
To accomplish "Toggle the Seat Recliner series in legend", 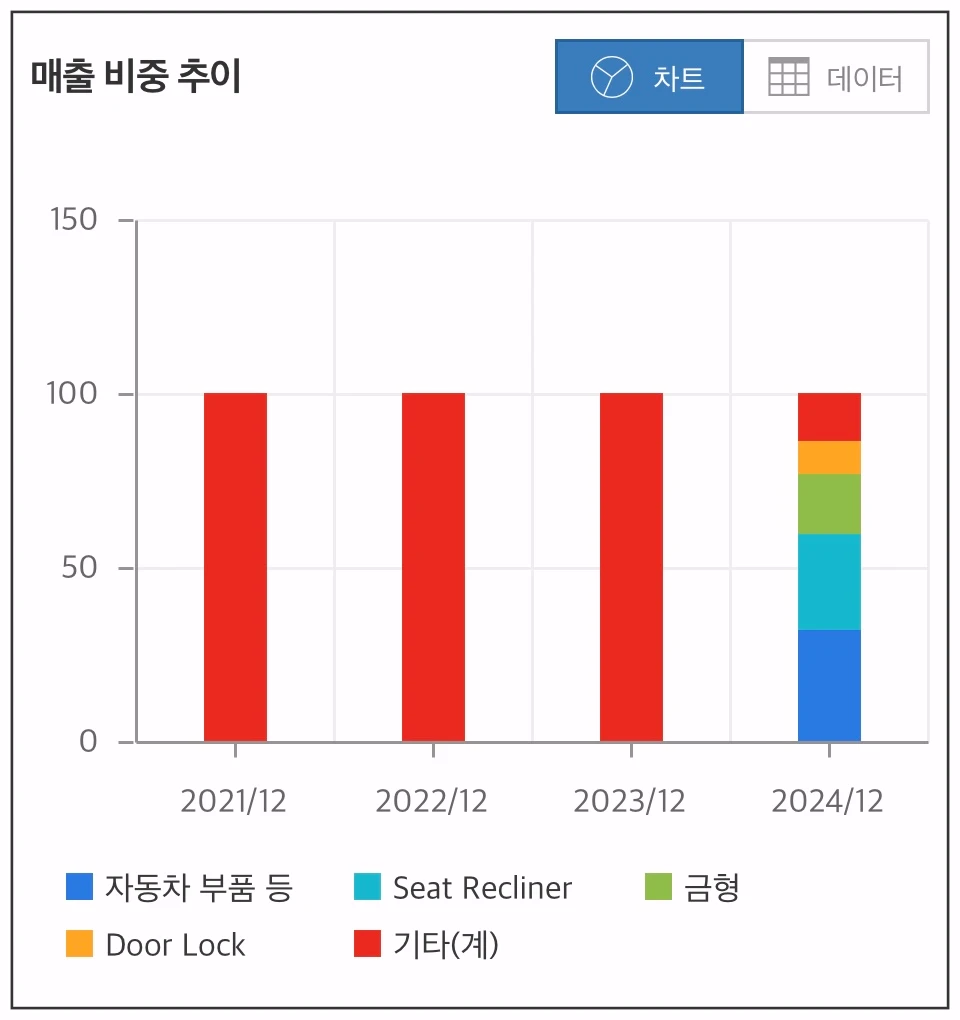I will 460,887.
